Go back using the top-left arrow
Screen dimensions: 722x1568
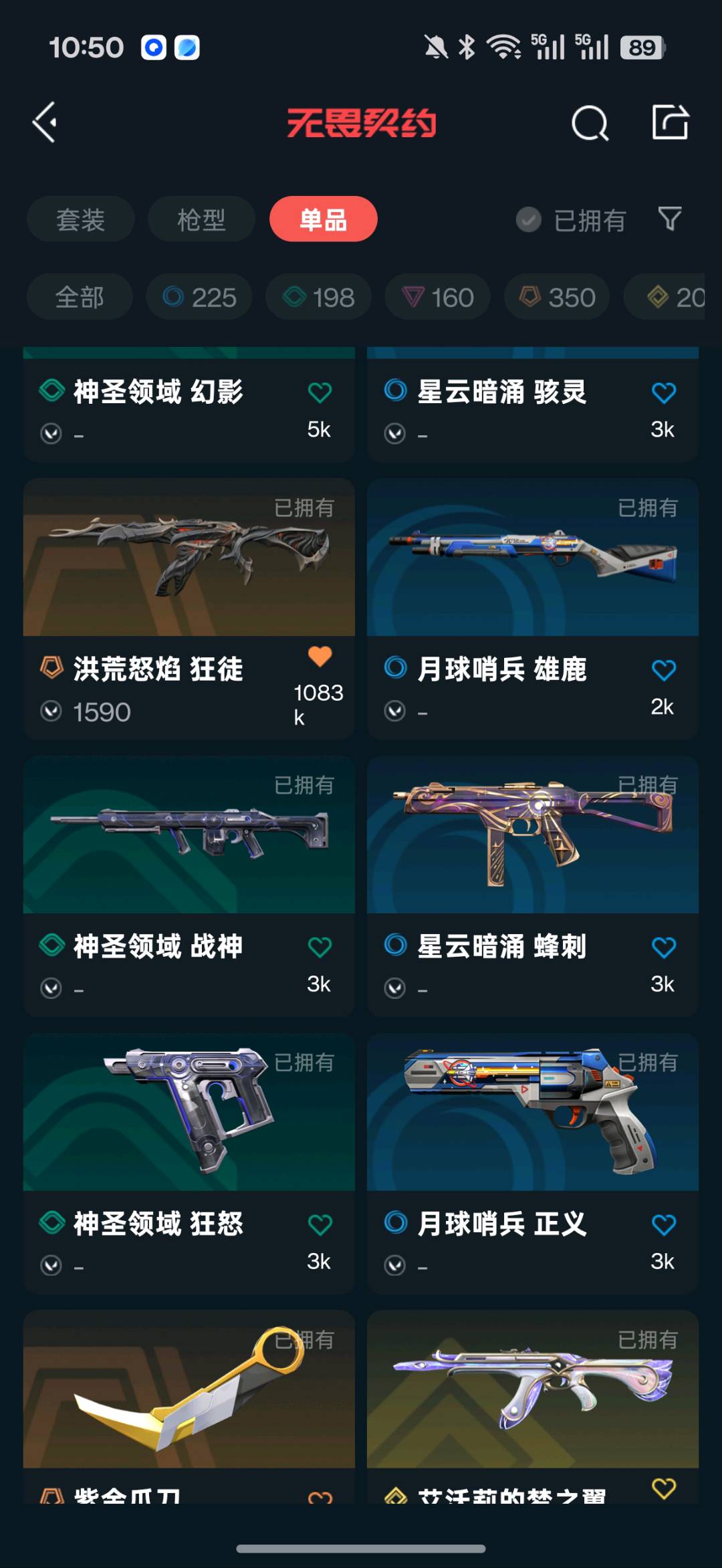45,122
